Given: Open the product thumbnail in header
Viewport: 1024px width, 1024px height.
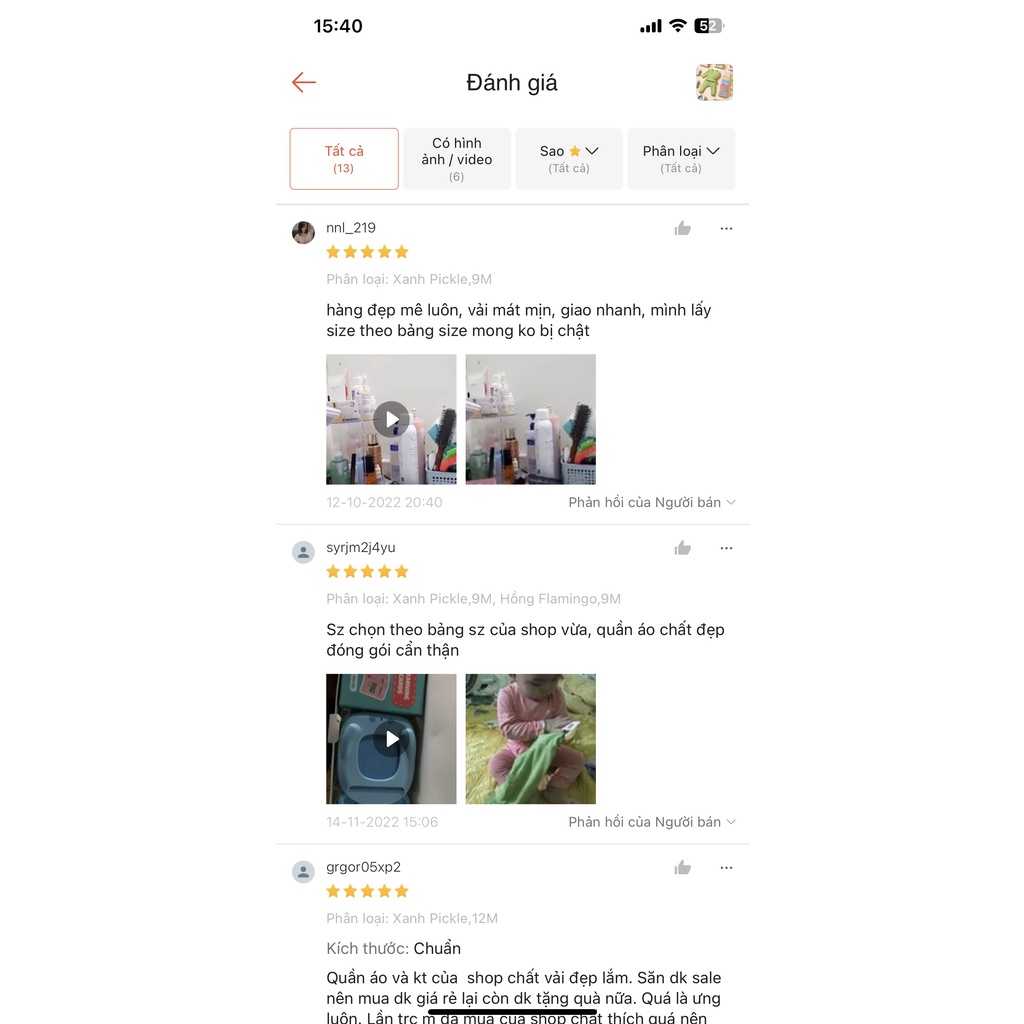Looking at the screenshot, I should pos(714,82).
